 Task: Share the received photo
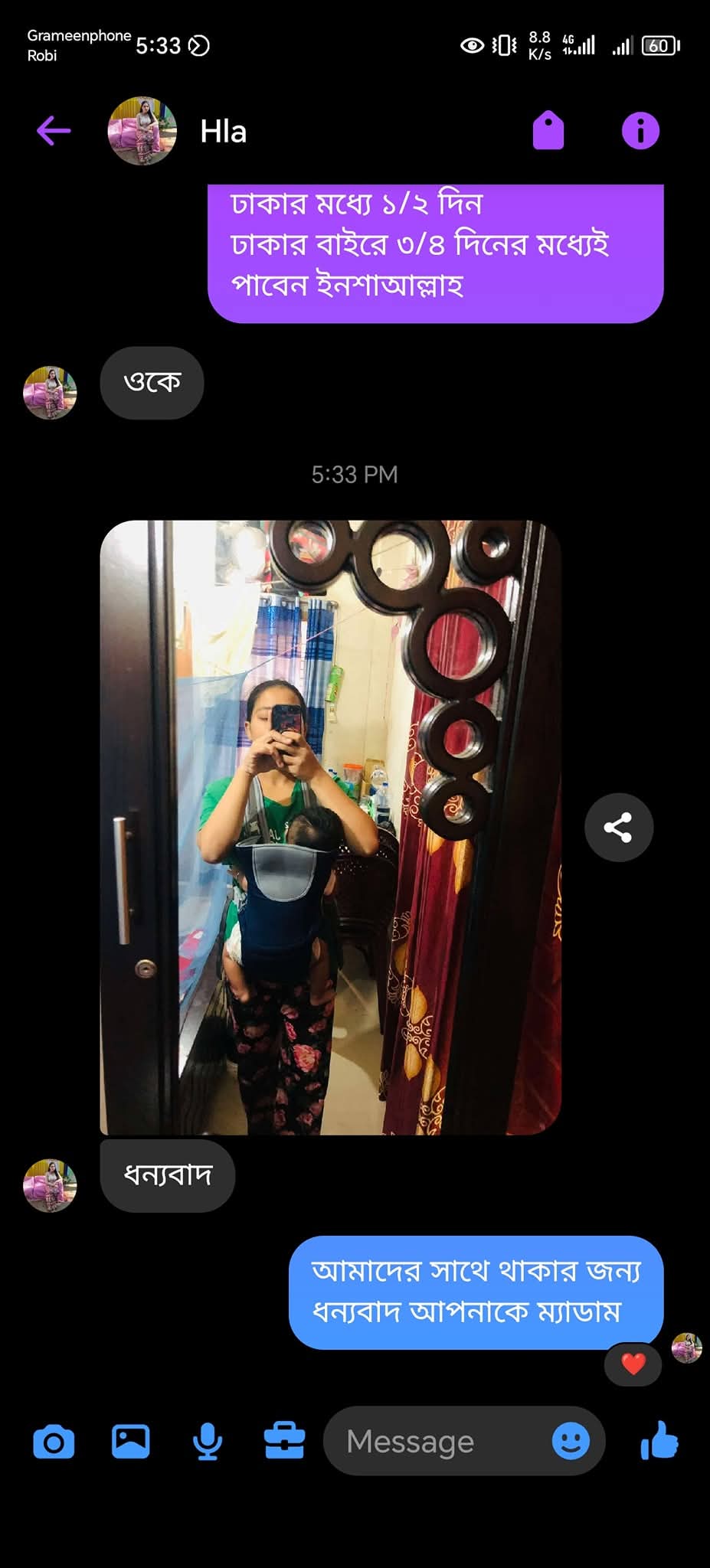(x=618, y=828)
